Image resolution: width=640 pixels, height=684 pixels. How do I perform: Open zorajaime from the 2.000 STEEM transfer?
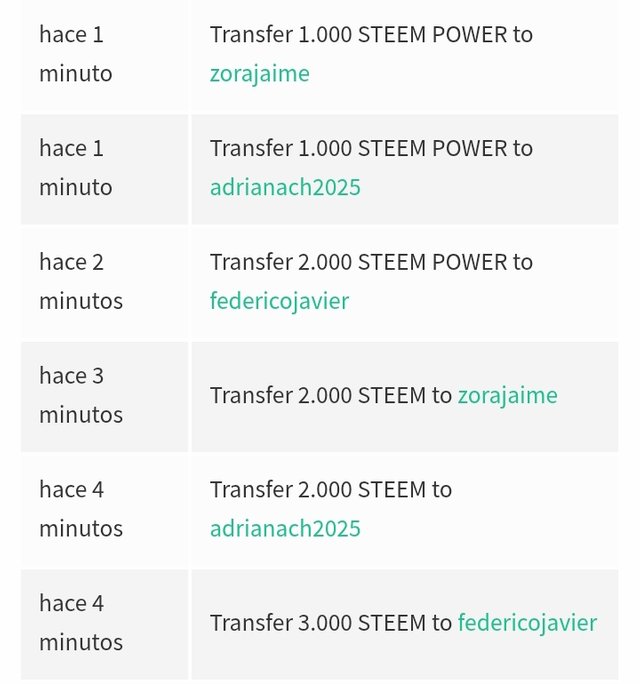[507, 395]
